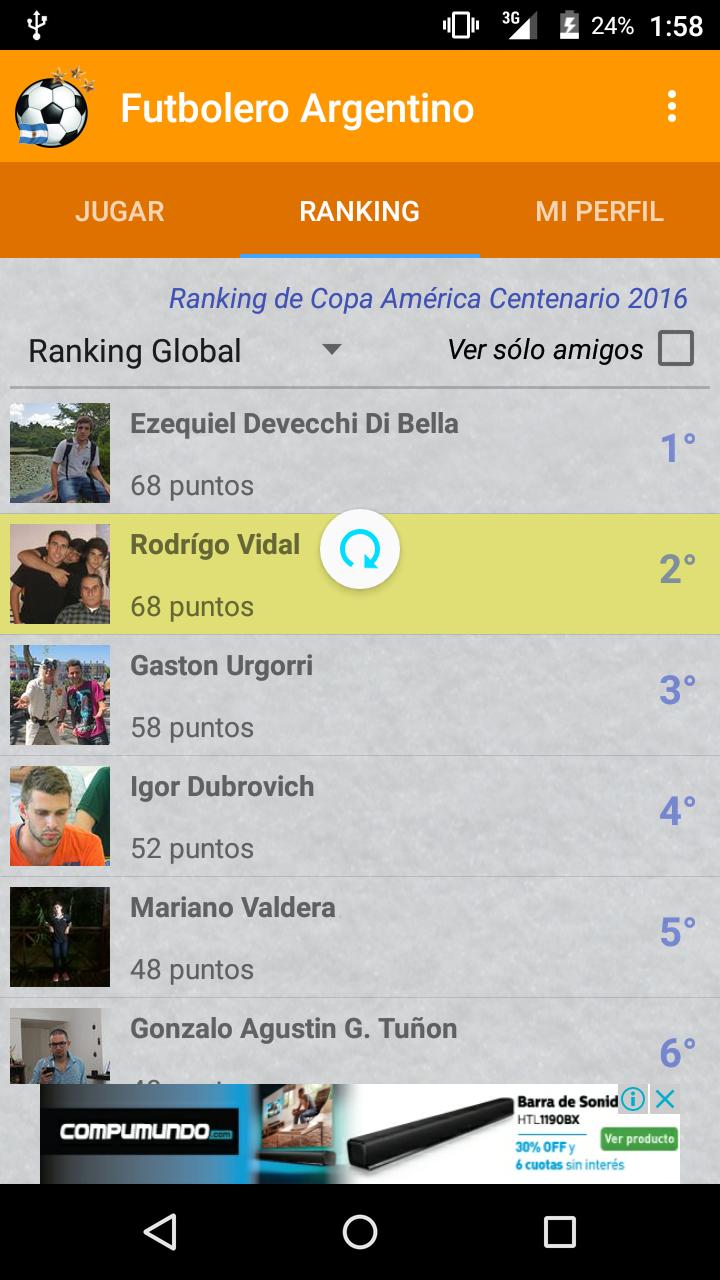Tap Gonzalo Agustin G. Tuñon's avatar
The width and height of the screenshot is (720, 1280).
point(59,1045)
